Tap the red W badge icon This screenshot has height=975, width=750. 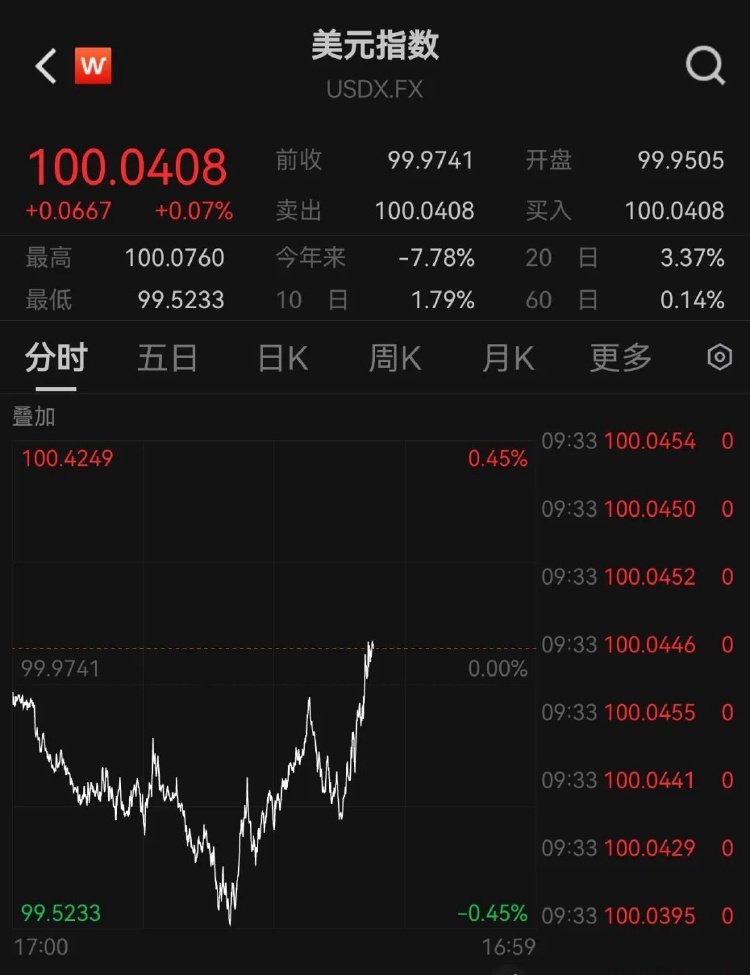[93, 67]
